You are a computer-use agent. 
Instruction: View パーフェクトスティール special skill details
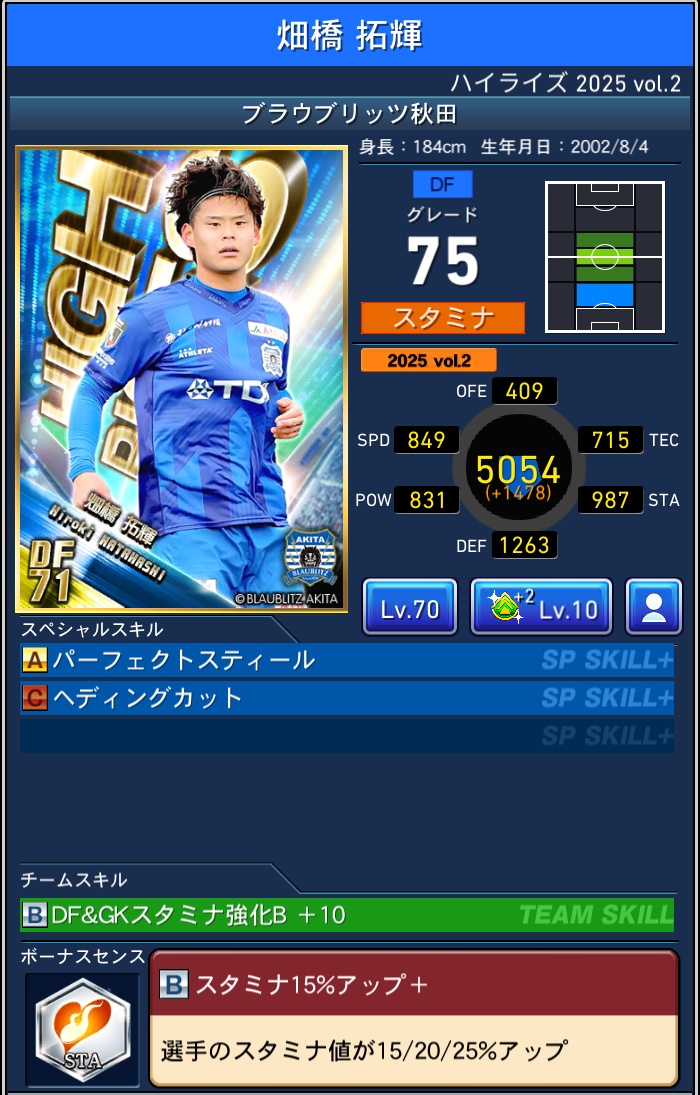pyautogui.click(x=346, y=660)
